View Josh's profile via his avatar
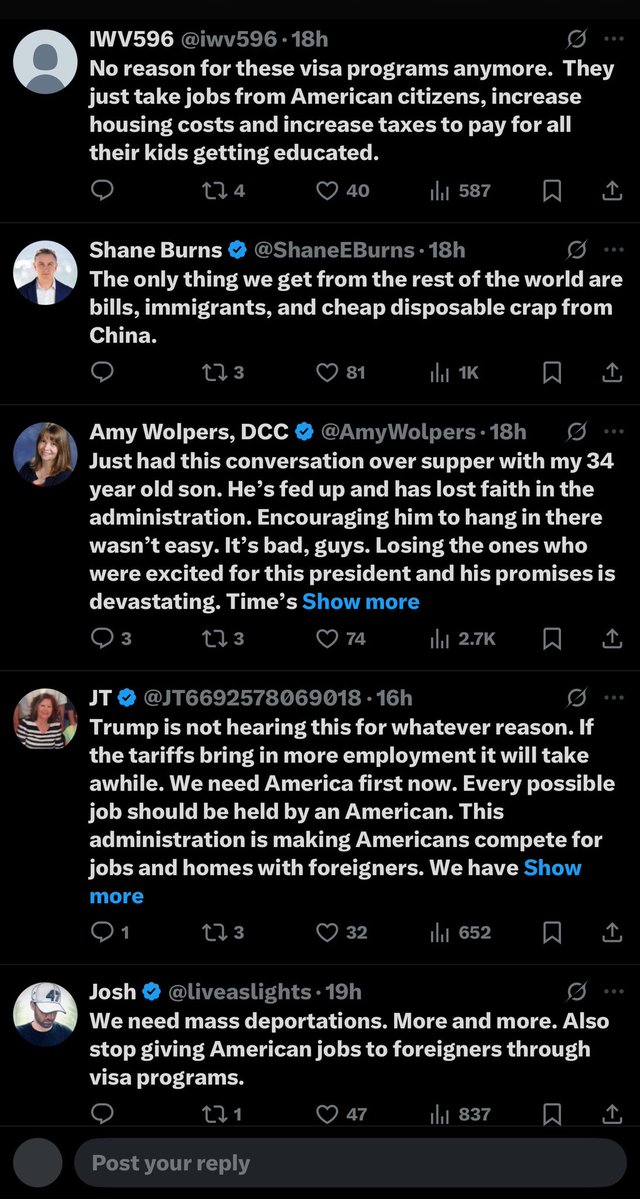 pos(45,1014)
